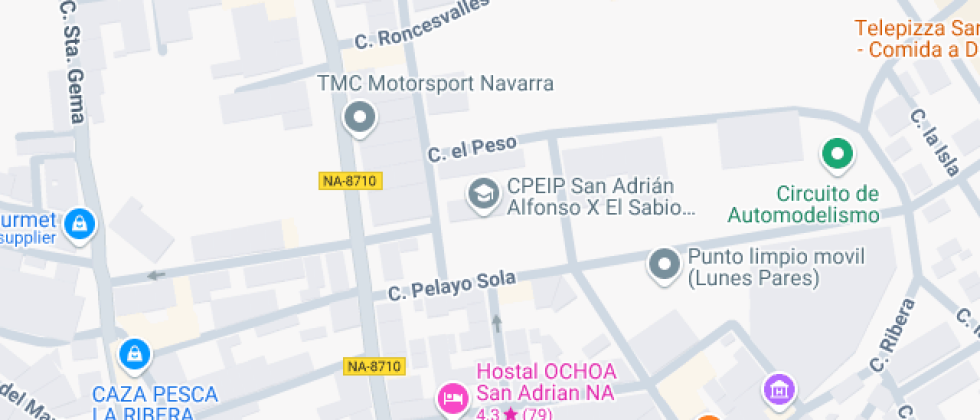This screenshot has height=420, width=980.
Task: Select the CAZA PESCA LA RIBERA shop pin
Action: pyautogui.click(x=134, y=353)
